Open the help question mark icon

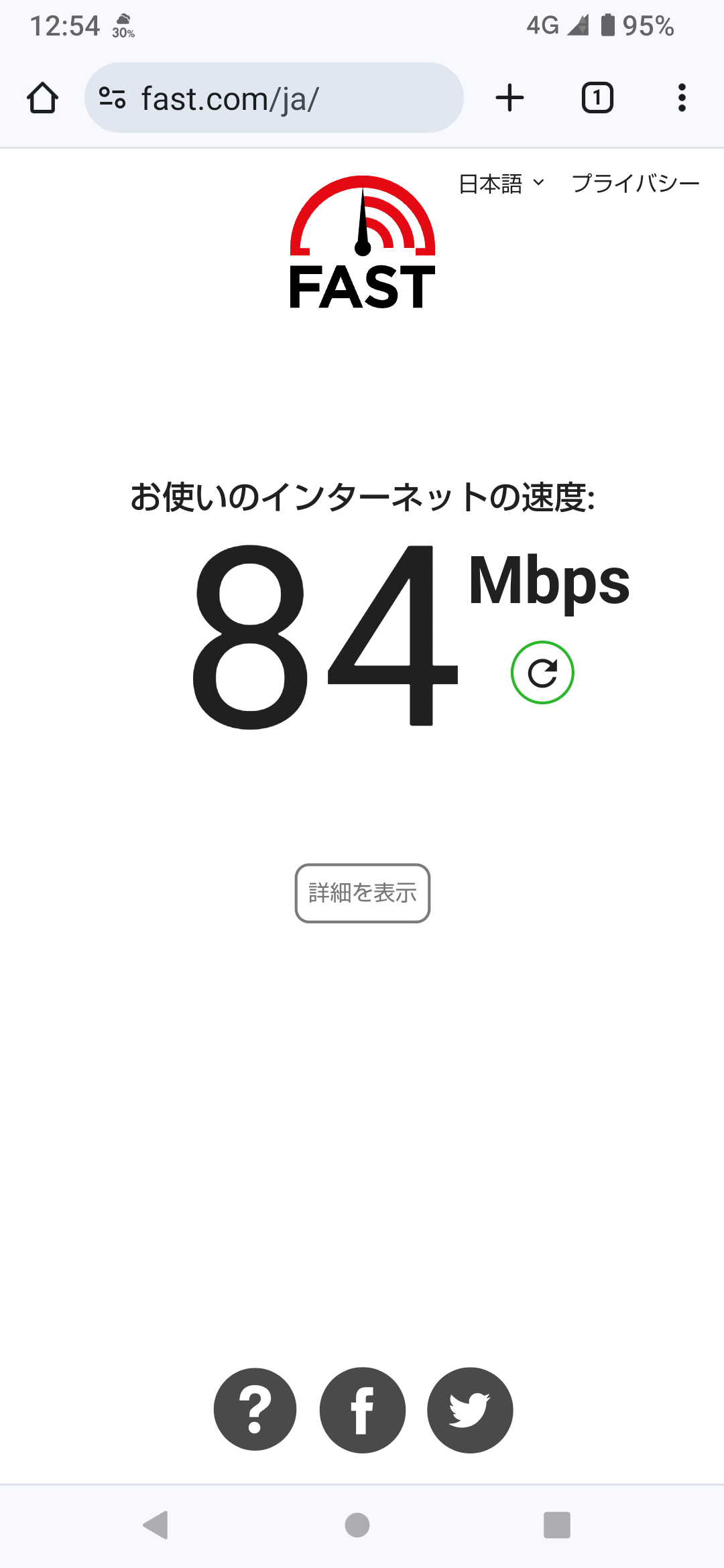point(255,1410)
